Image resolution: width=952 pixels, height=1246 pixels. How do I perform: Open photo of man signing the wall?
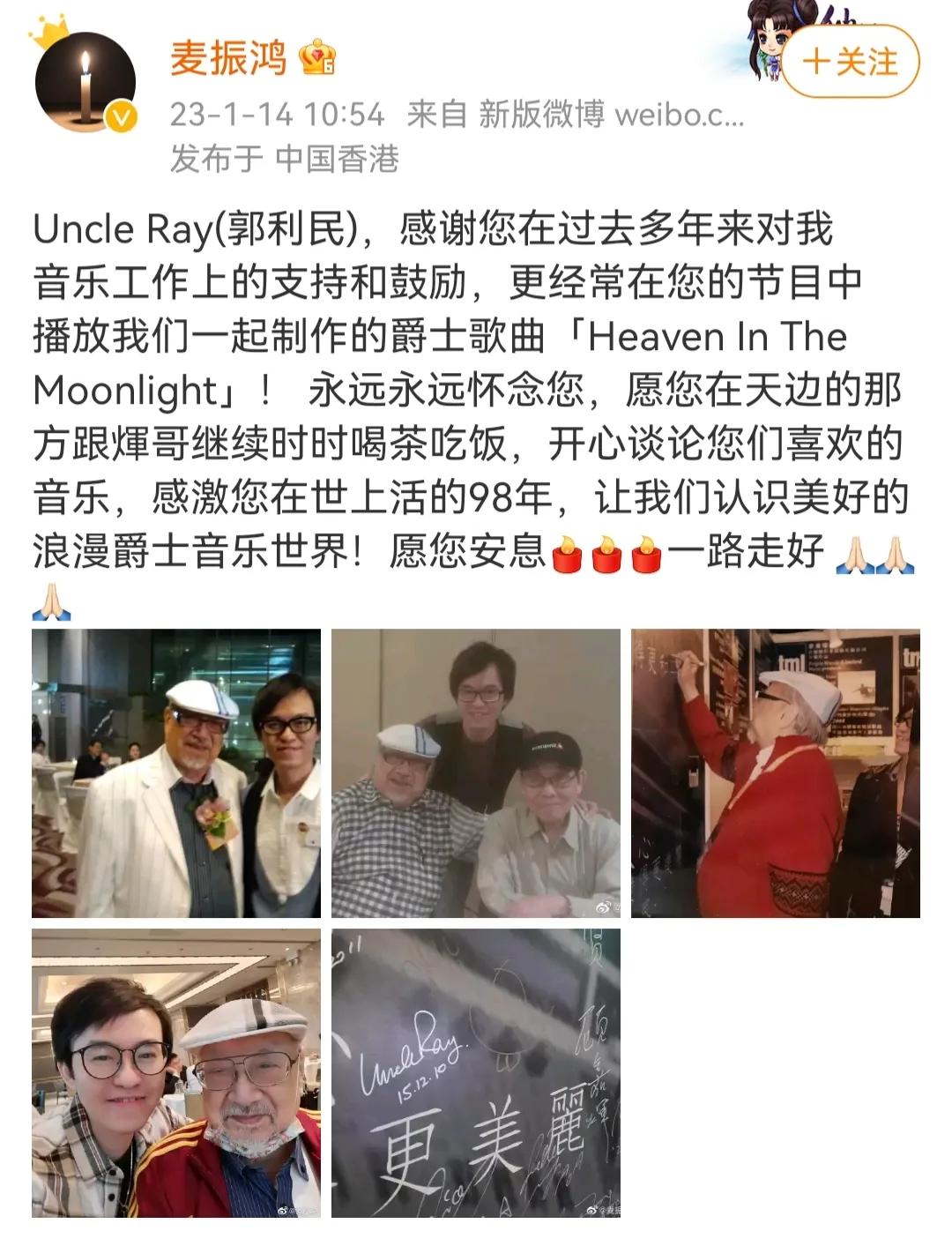click(x=775, y=773)
